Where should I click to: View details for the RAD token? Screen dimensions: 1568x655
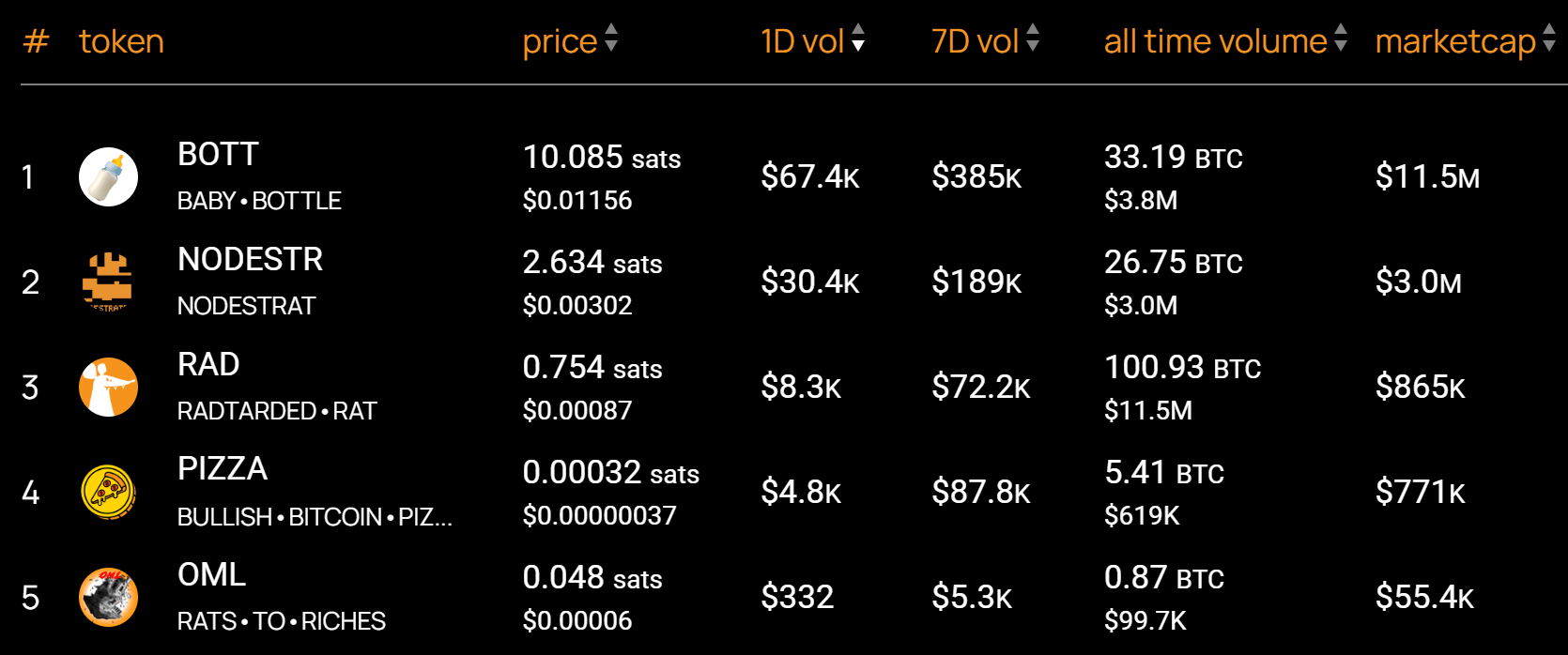[x=208, y=365]
